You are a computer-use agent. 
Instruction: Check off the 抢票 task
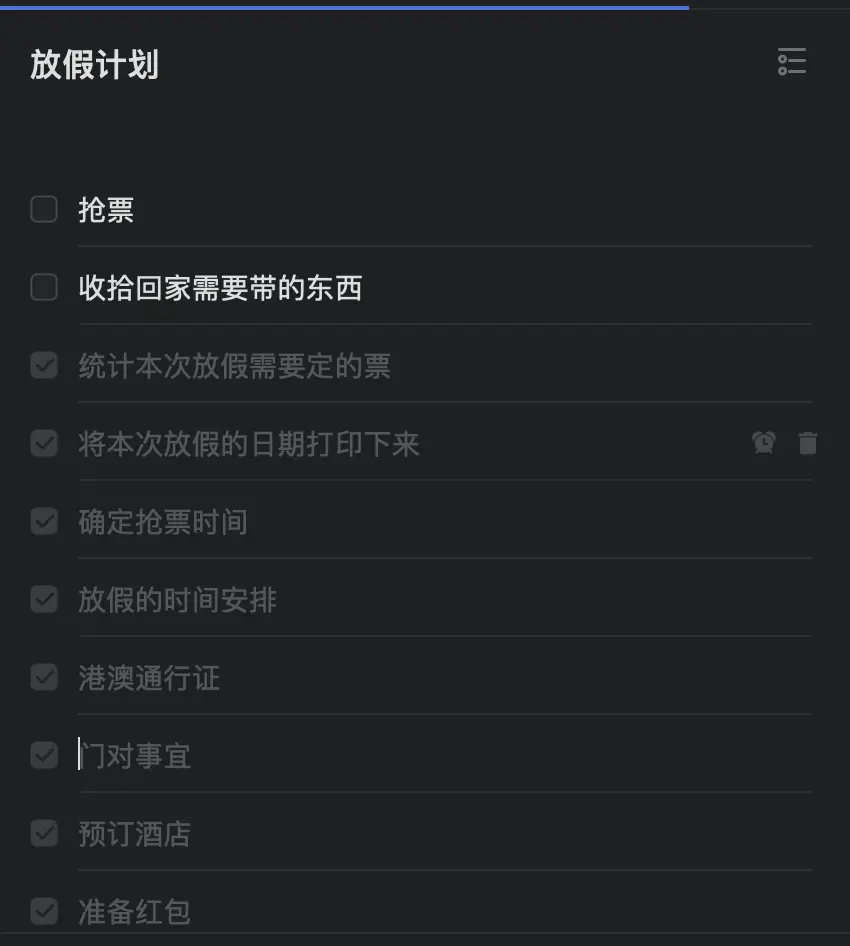(x=44, y=209)
